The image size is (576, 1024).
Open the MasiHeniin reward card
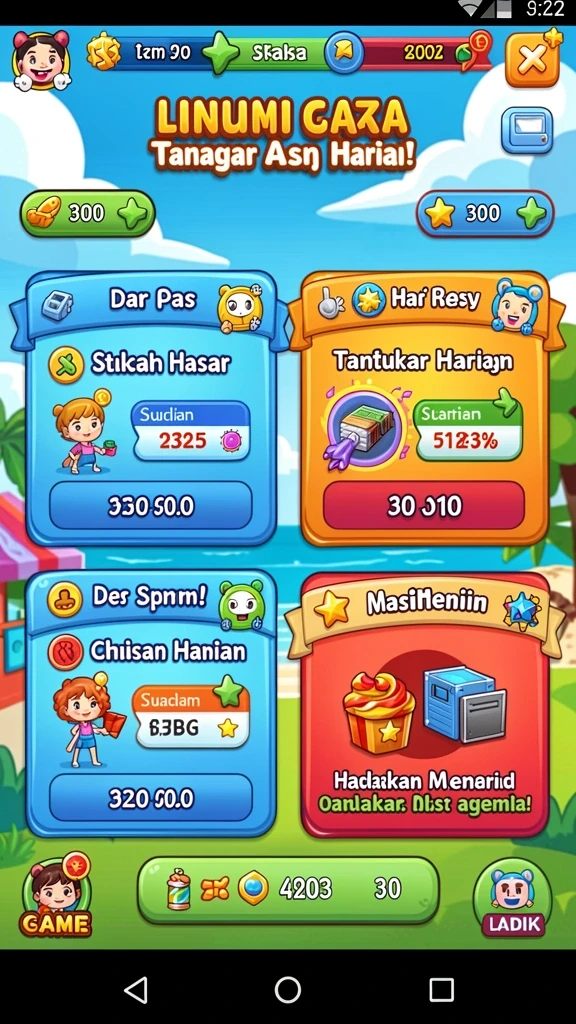425,704
